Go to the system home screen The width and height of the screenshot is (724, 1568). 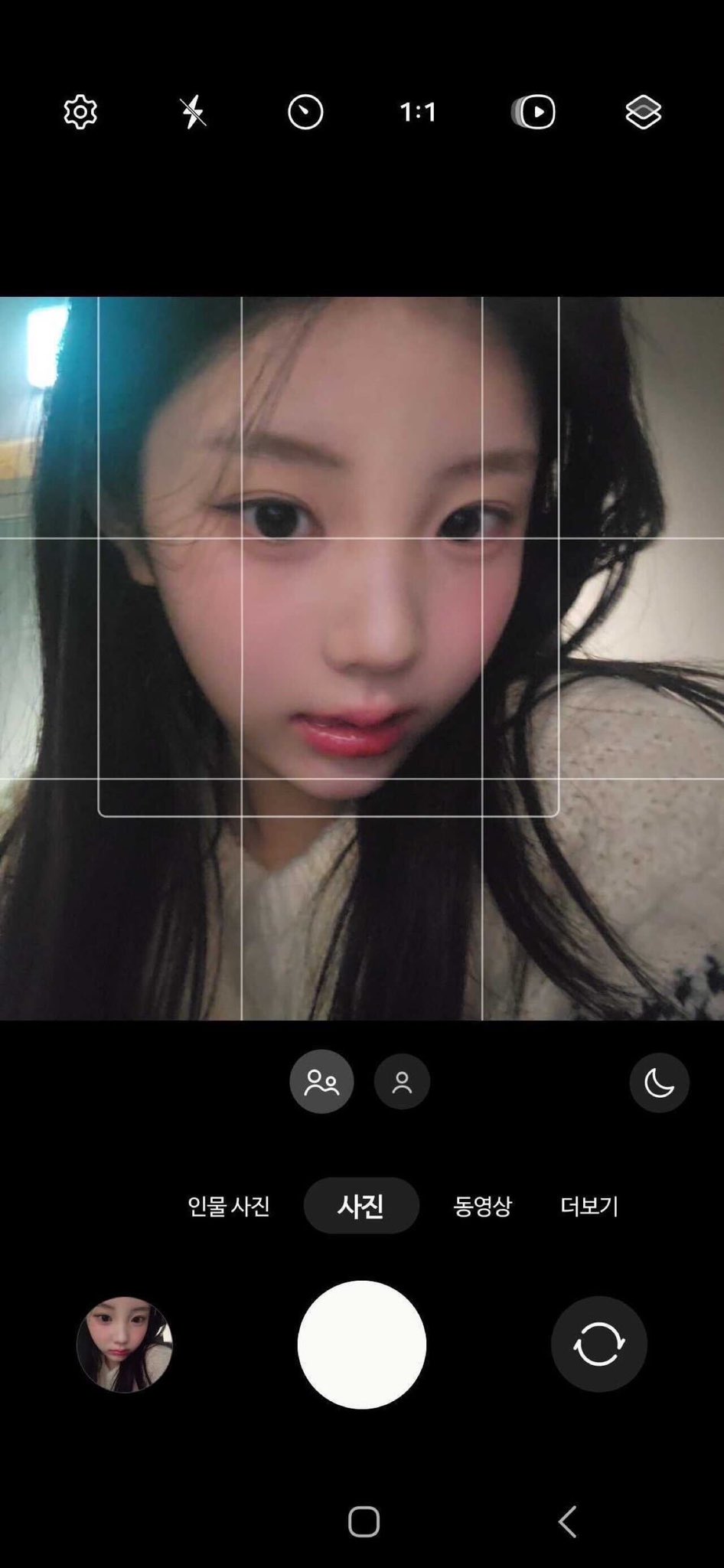(x=364, y=1522)
